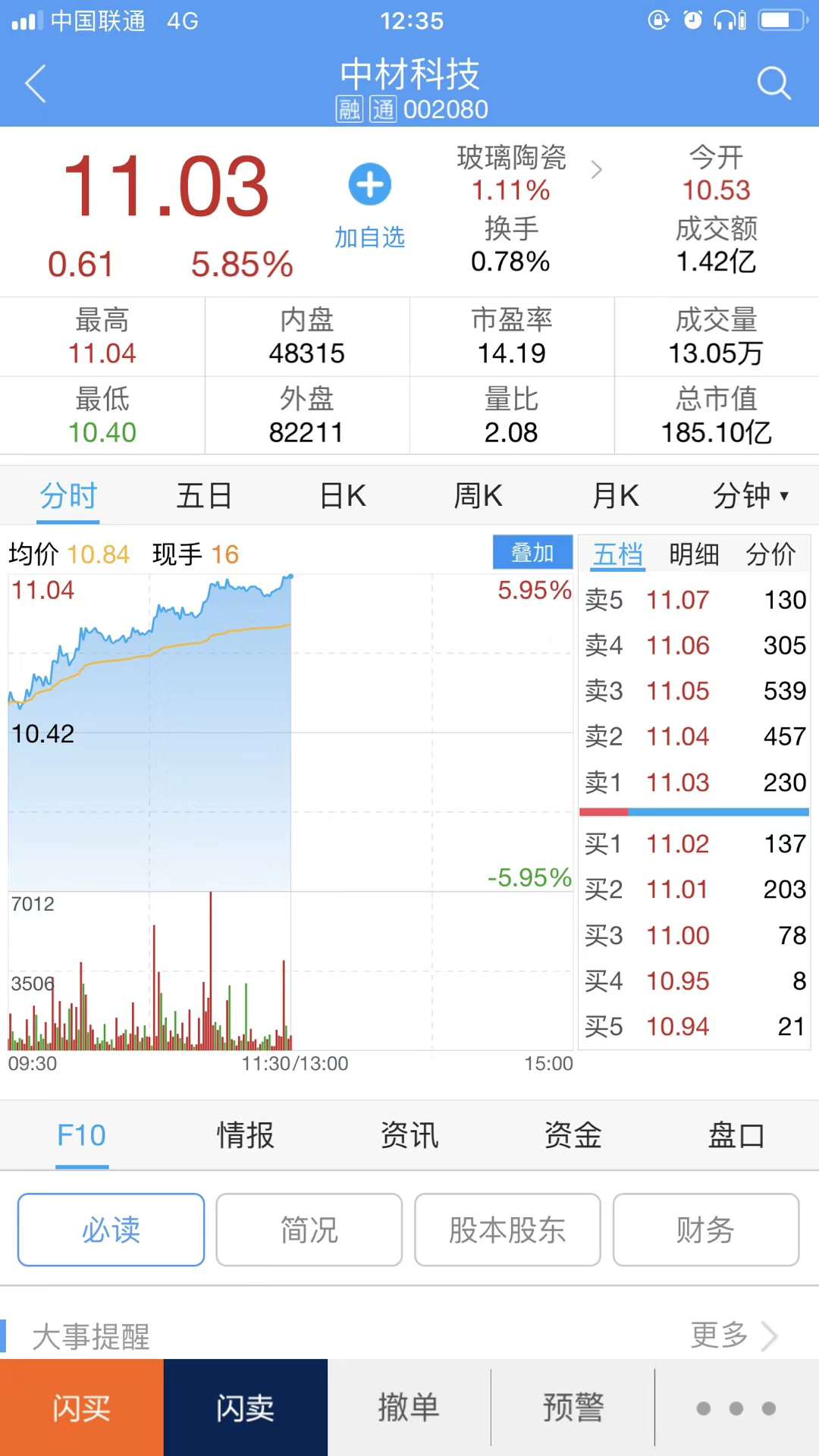This screenshot has height=1456, width=819.
Task: Tap the 闪卖 quick sell button
Action: (246, 1407)
